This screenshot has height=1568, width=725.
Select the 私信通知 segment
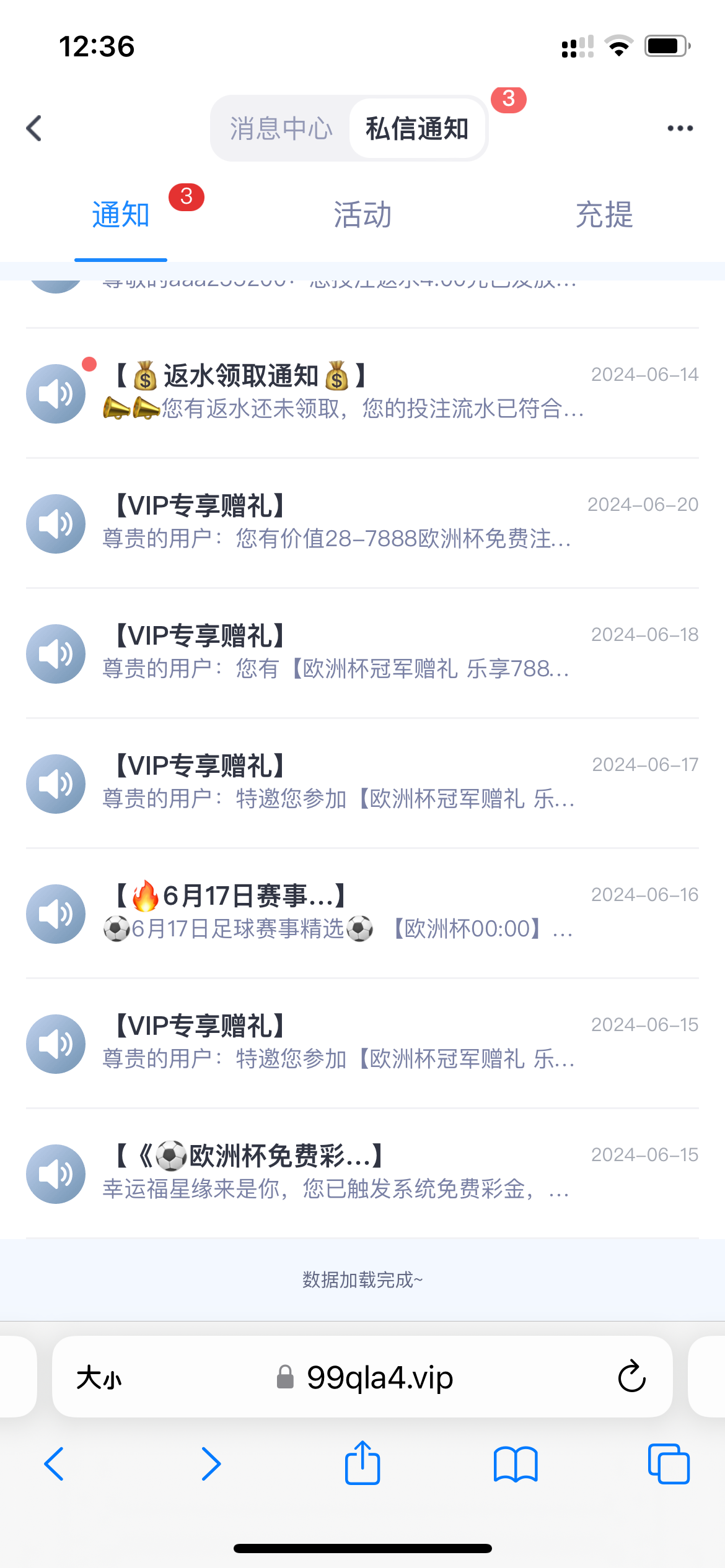point(416,128)
